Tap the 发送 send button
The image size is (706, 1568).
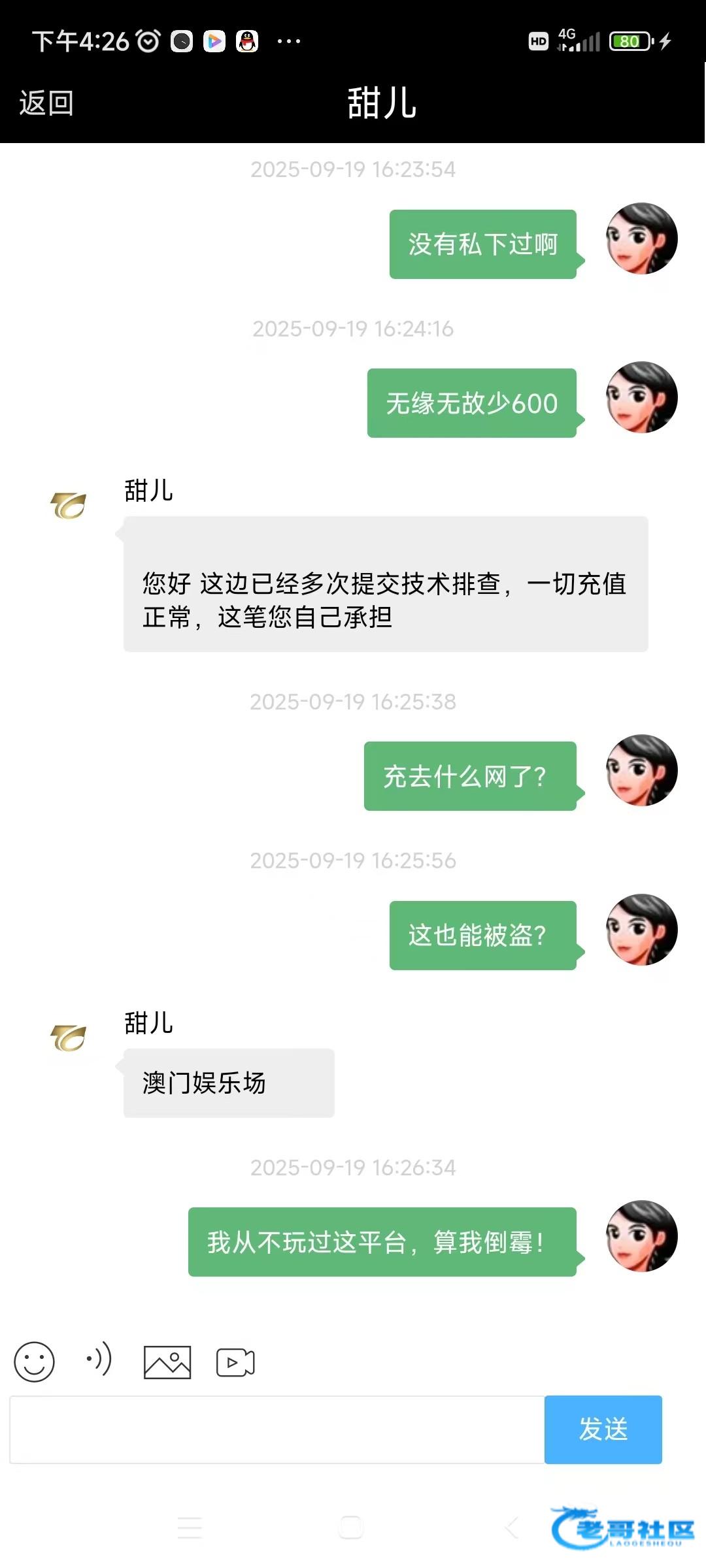tap(603, 1429)
